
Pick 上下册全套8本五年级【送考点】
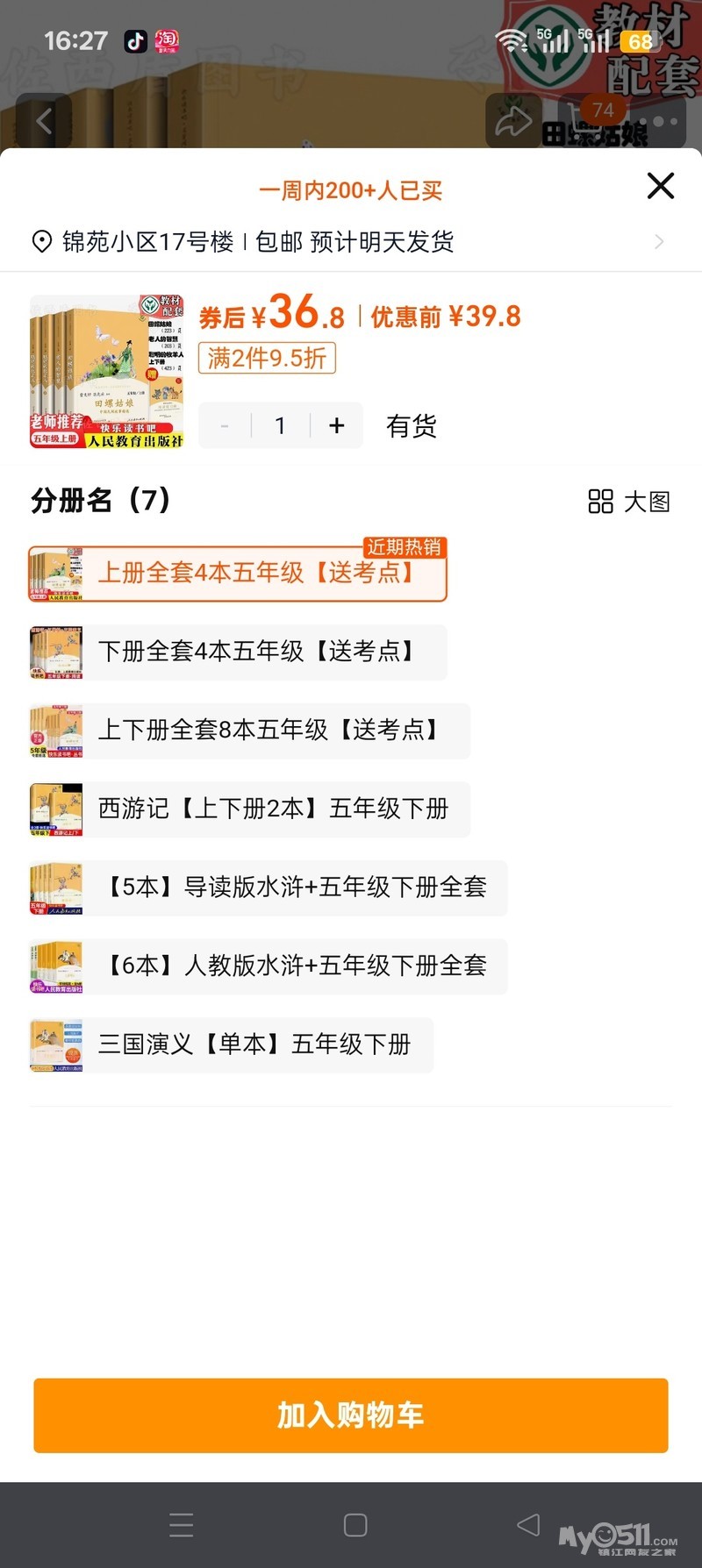click(x=249, y=731)
